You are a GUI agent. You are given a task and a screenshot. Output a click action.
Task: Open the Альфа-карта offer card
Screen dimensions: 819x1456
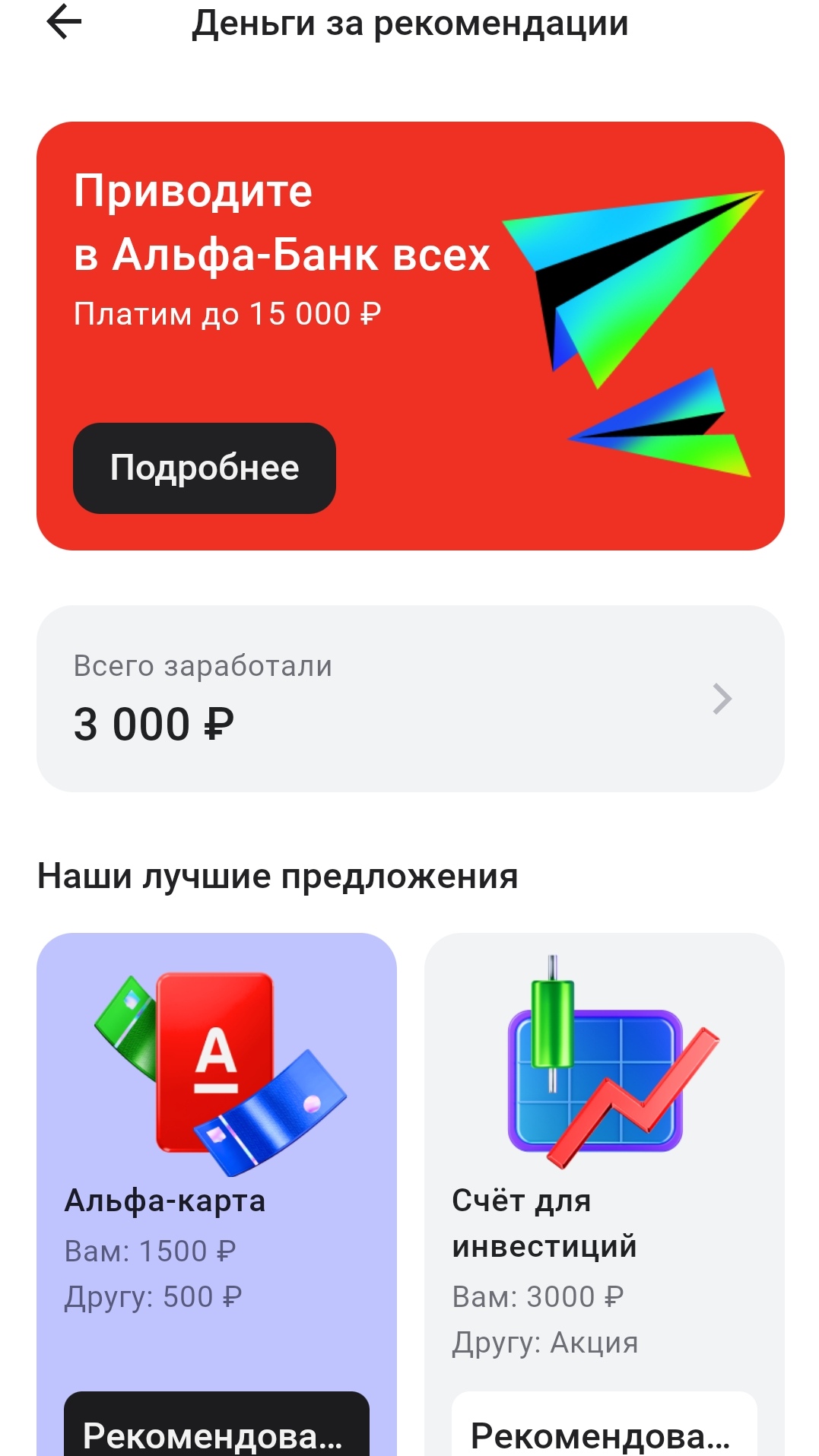(216, 1140)
